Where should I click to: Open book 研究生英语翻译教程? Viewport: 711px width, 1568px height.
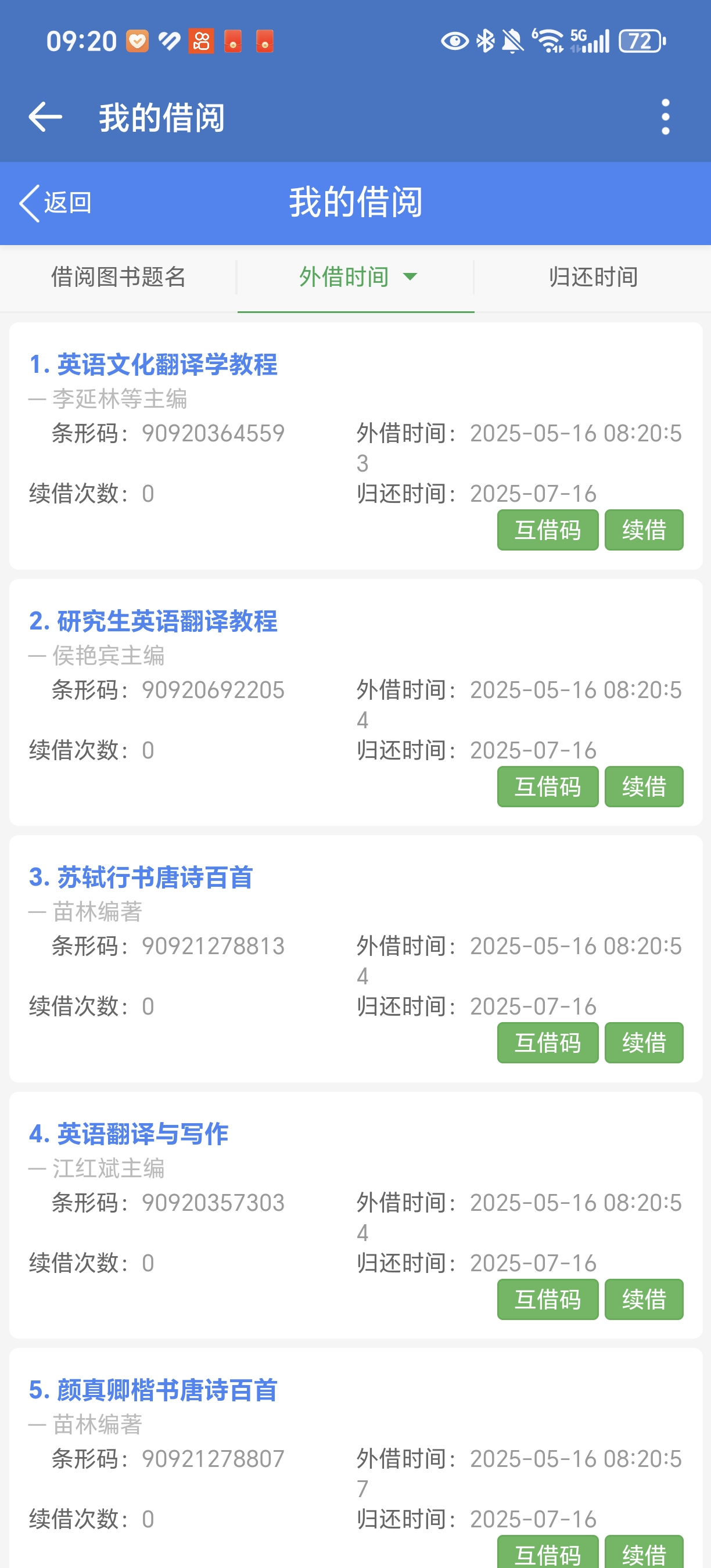[153, 621]
